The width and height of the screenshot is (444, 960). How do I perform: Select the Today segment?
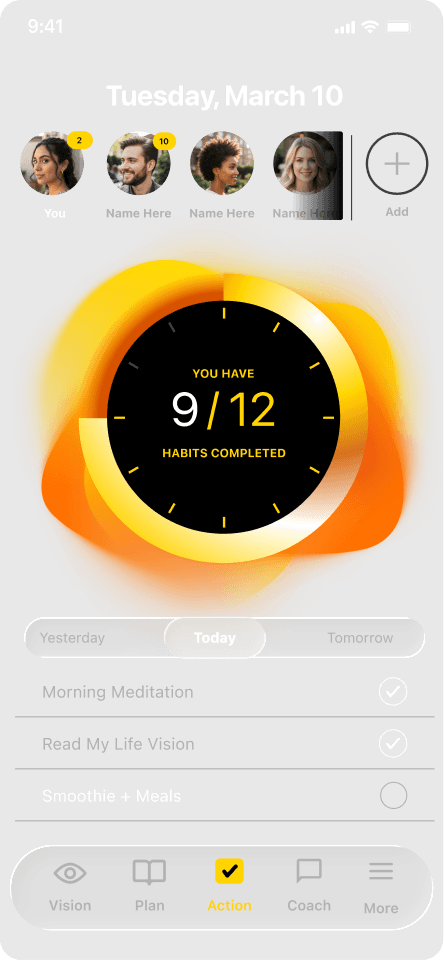pyautogui.click(x=215, y=638)
